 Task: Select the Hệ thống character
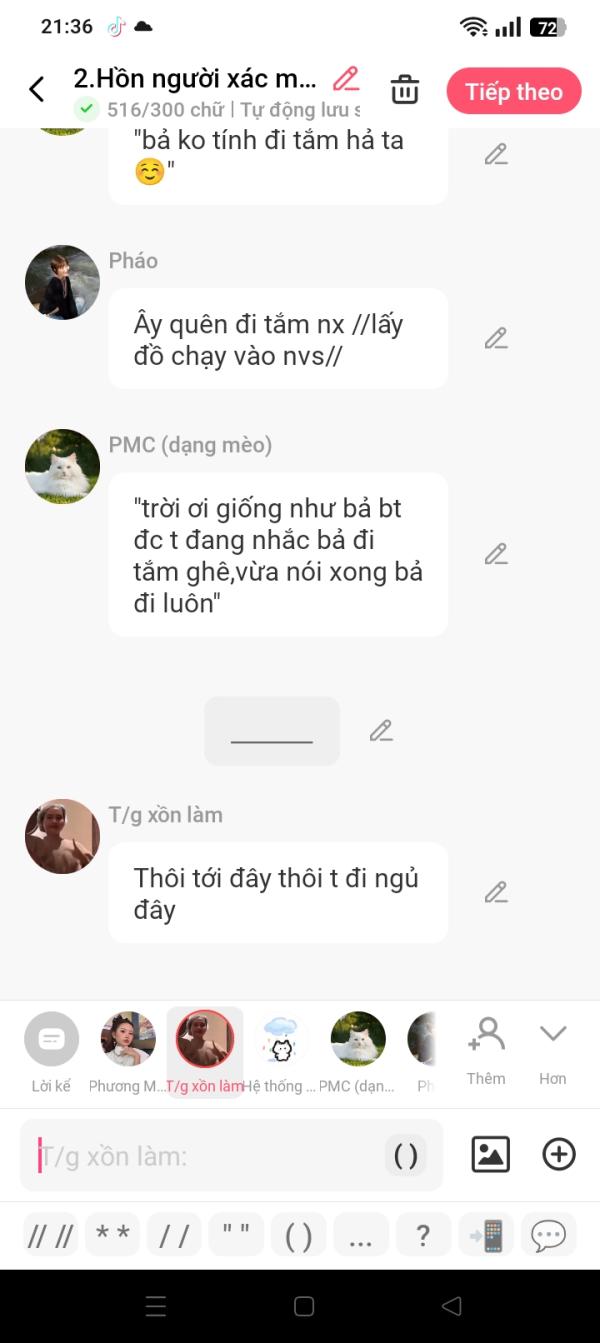coord(281,1050)
